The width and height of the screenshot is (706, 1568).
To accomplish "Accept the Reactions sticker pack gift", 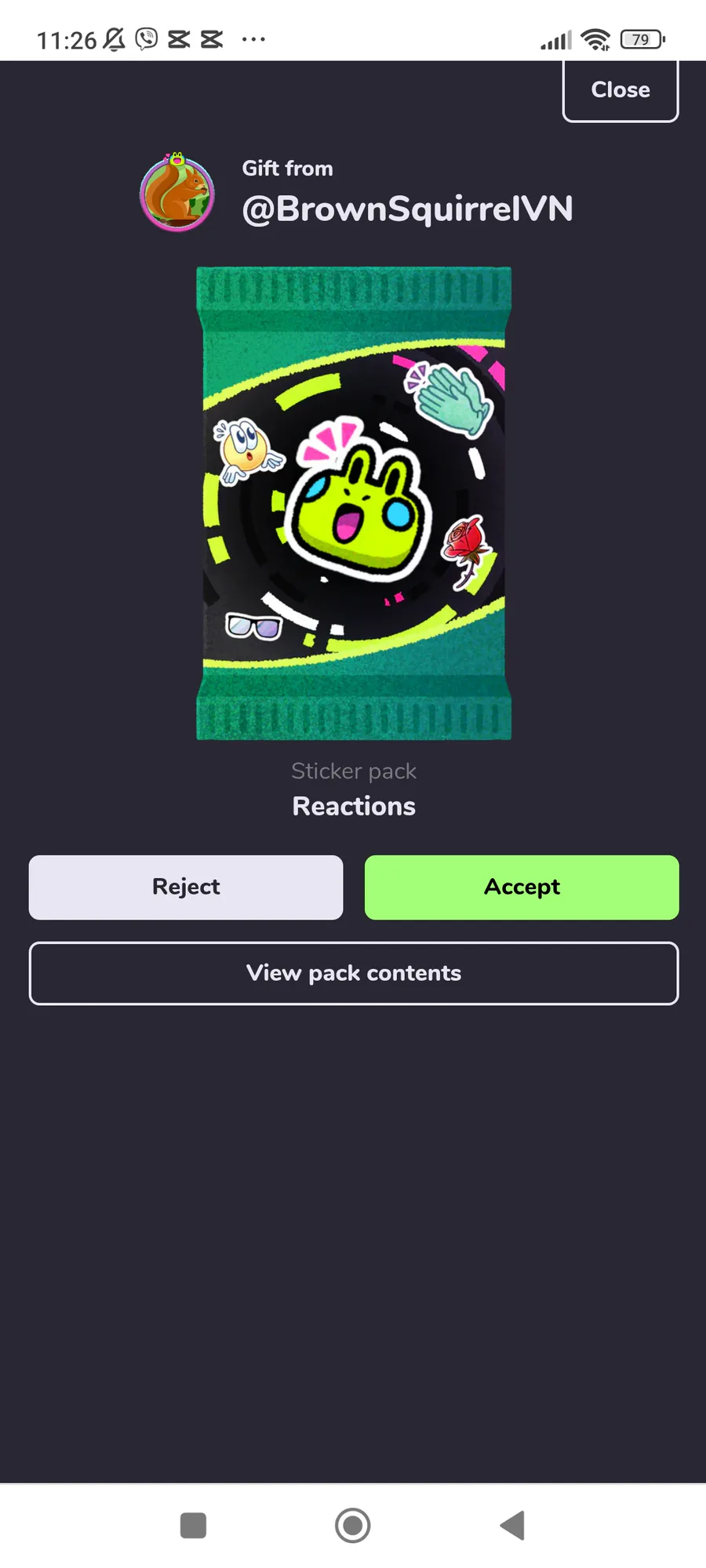I will [522, 887].
